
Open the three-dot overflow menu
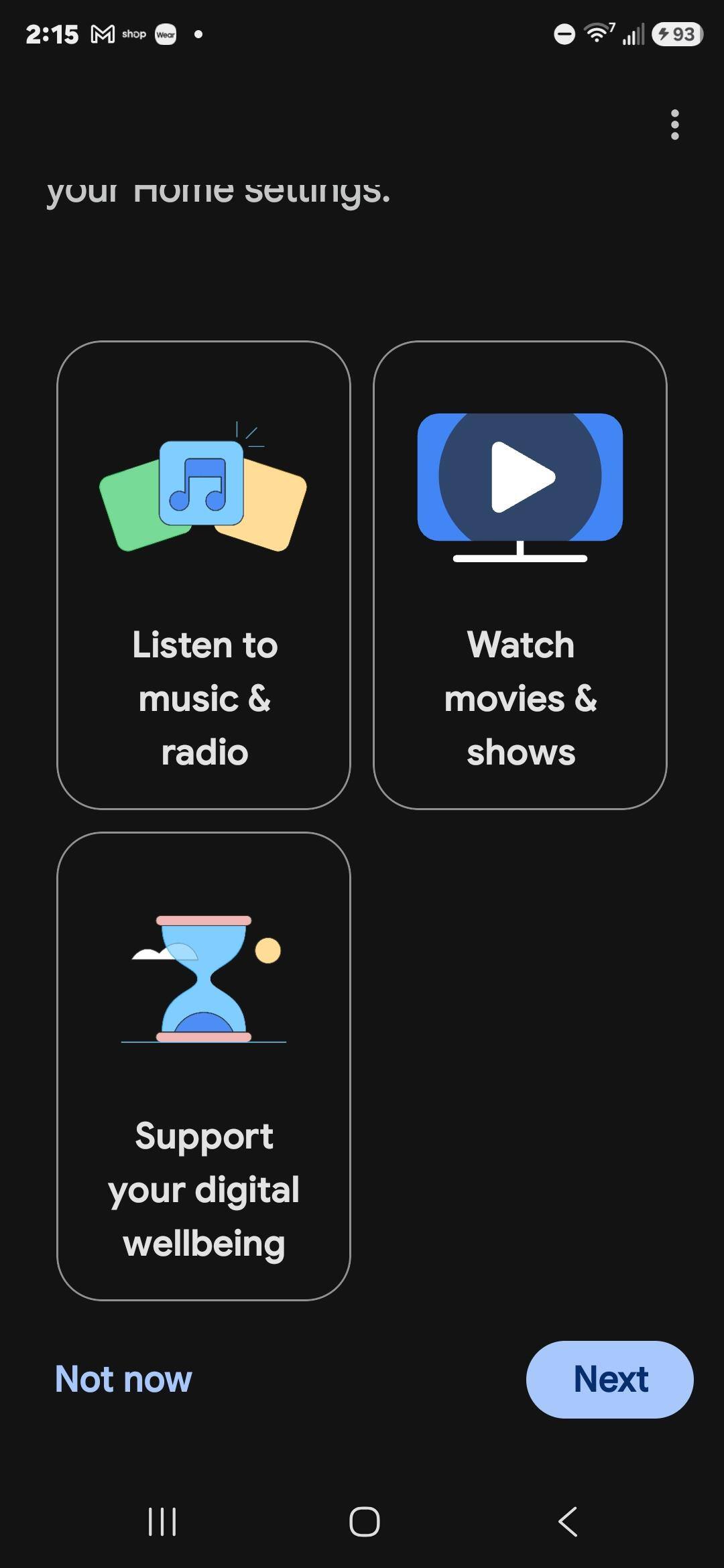click(x=674, y=125)
